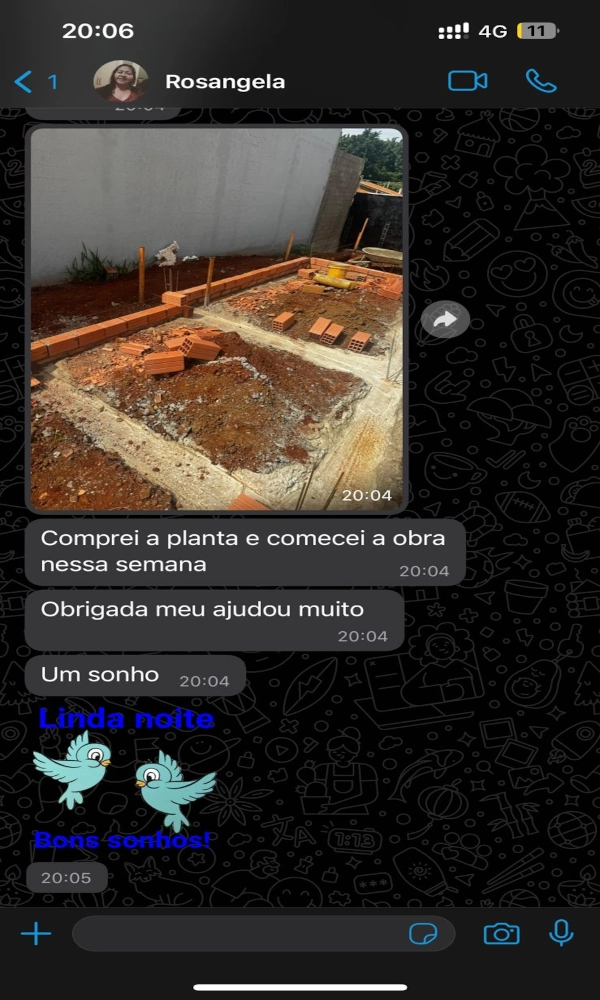600x1000 pixels.
Task: Go back to the chats list
Action: click(x=35, y=82)
